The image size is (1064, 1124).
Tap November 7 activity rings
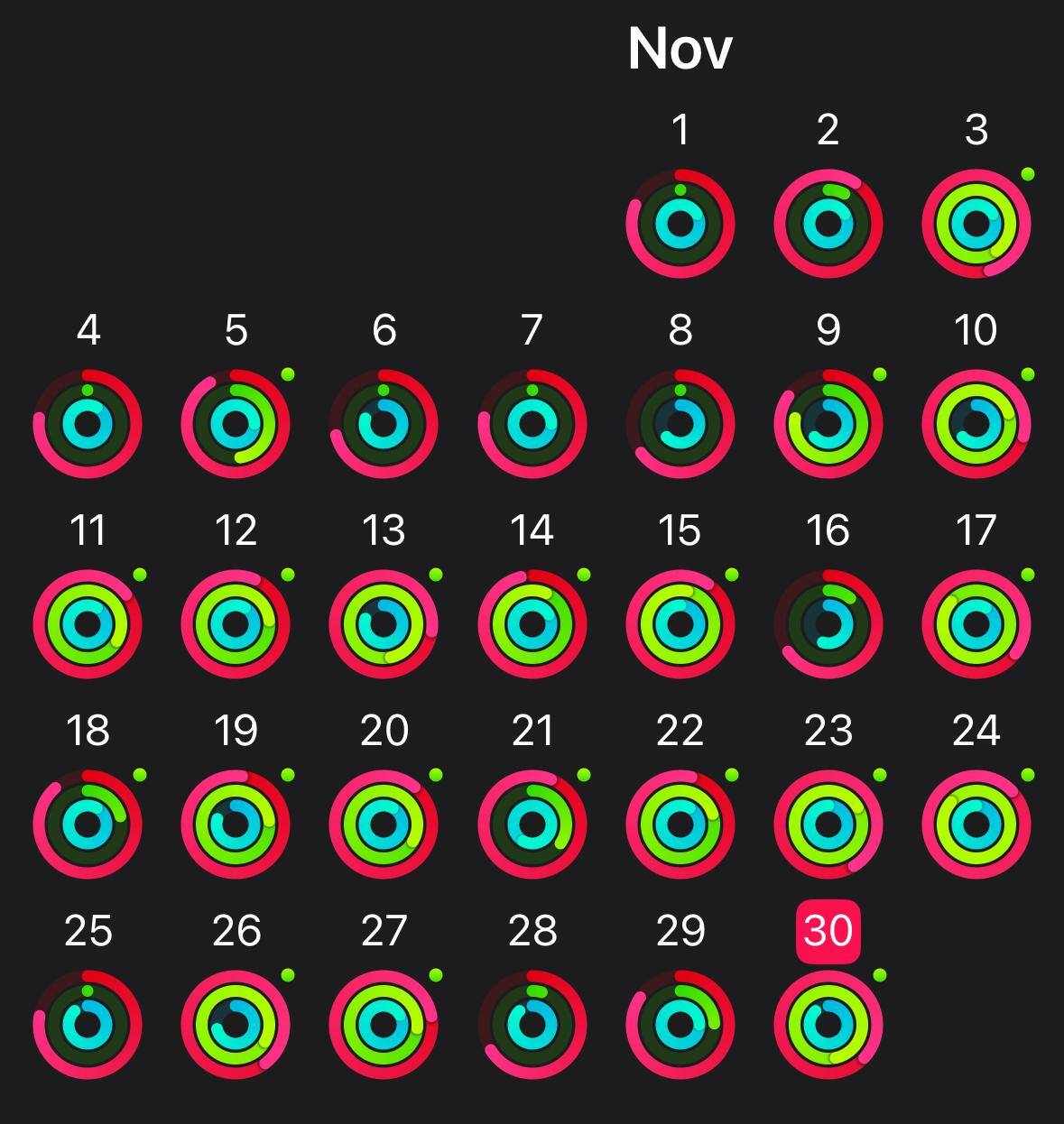tap(532, 424)
